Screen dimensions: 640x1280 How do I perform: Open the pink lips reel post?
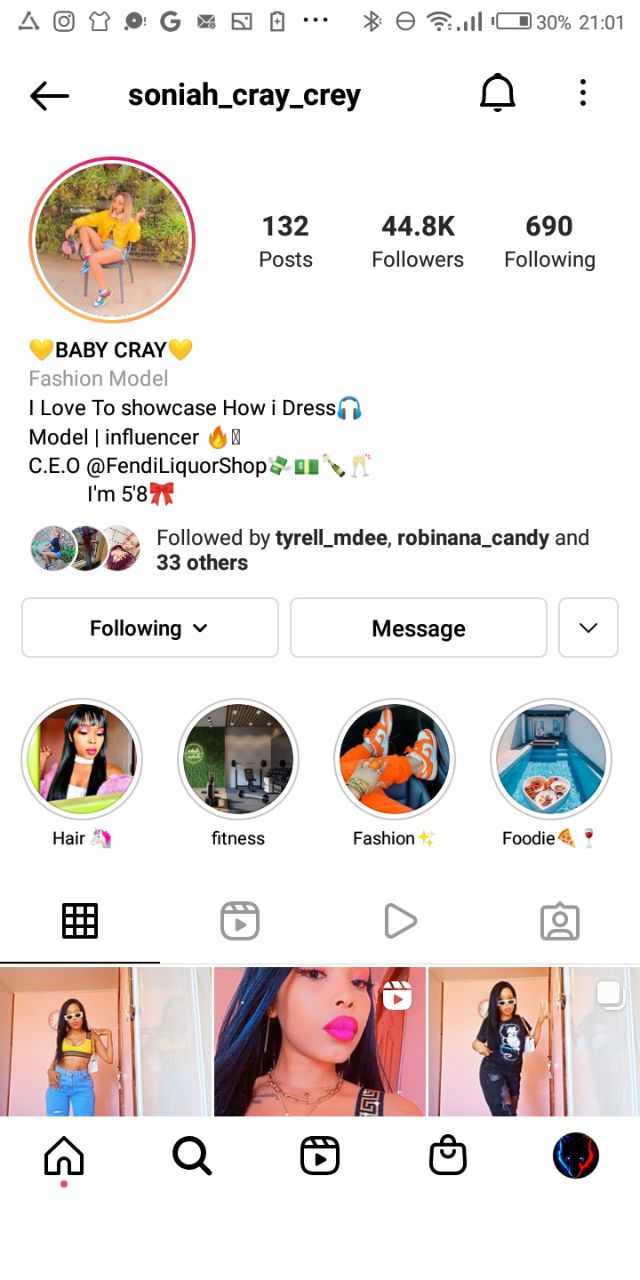(x=320, y=1041)
